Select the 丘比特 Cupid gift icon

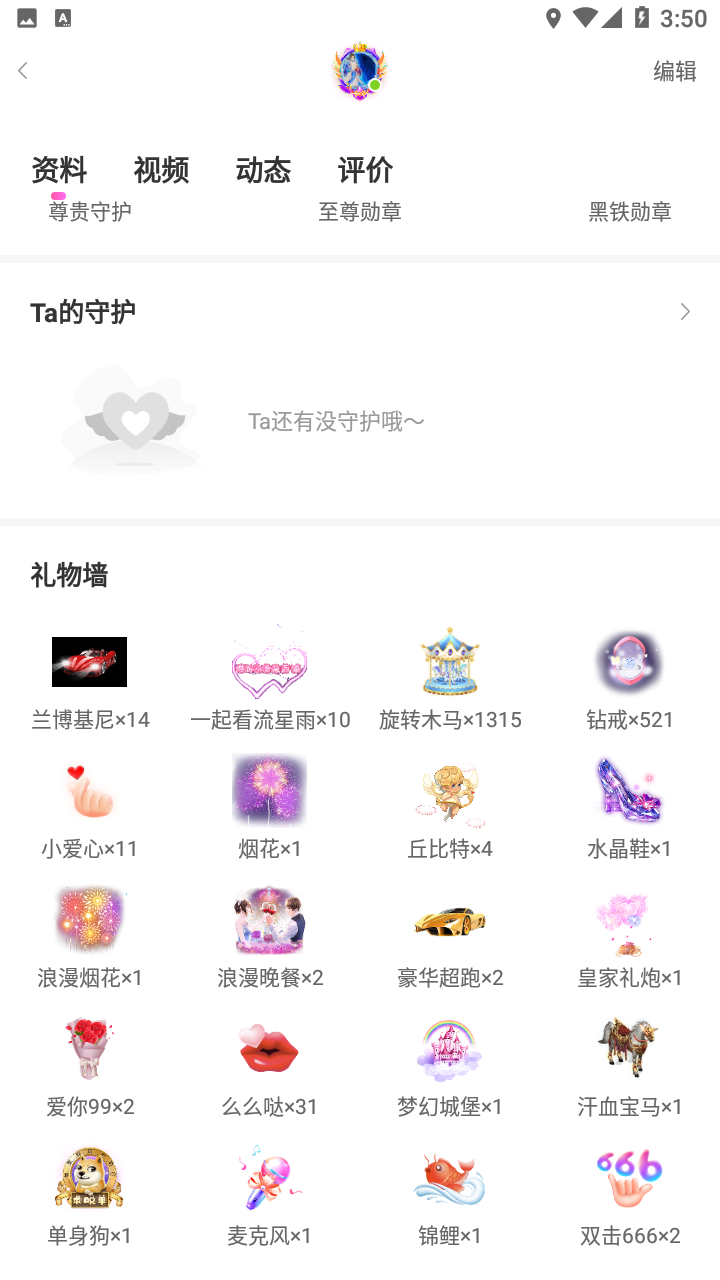pos(449,790)
